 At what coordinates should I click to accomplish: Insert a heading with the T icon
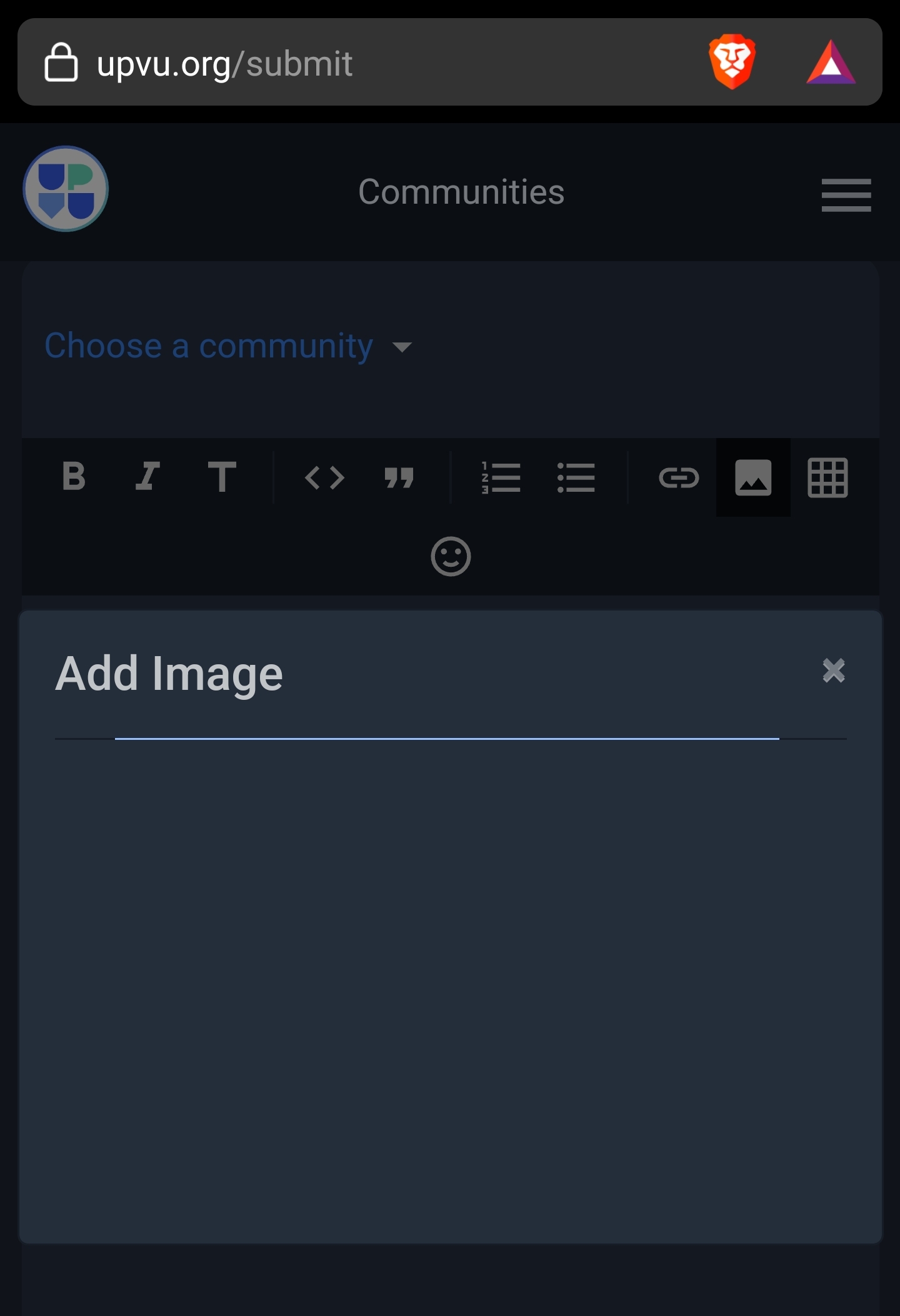pyautogui.click(x=222, y=477)
